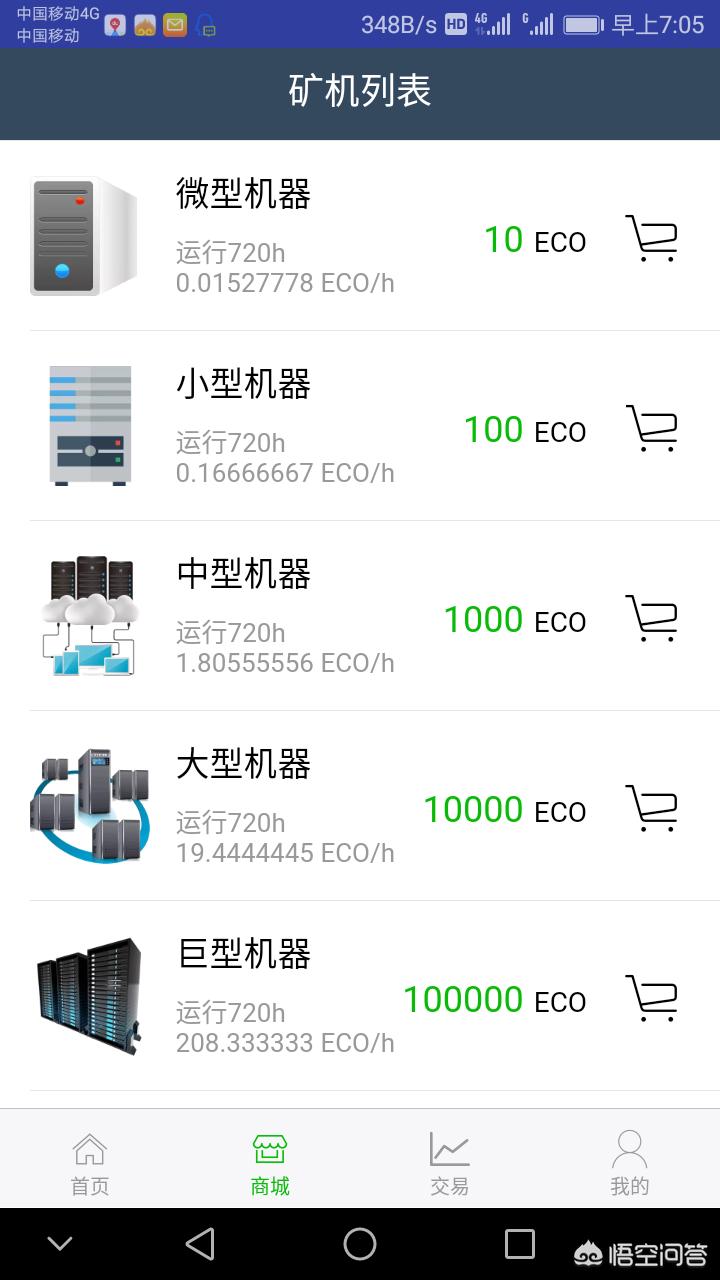Go to the 交易 tab
720x1280 pixels.
click(x=449, y=1164)
